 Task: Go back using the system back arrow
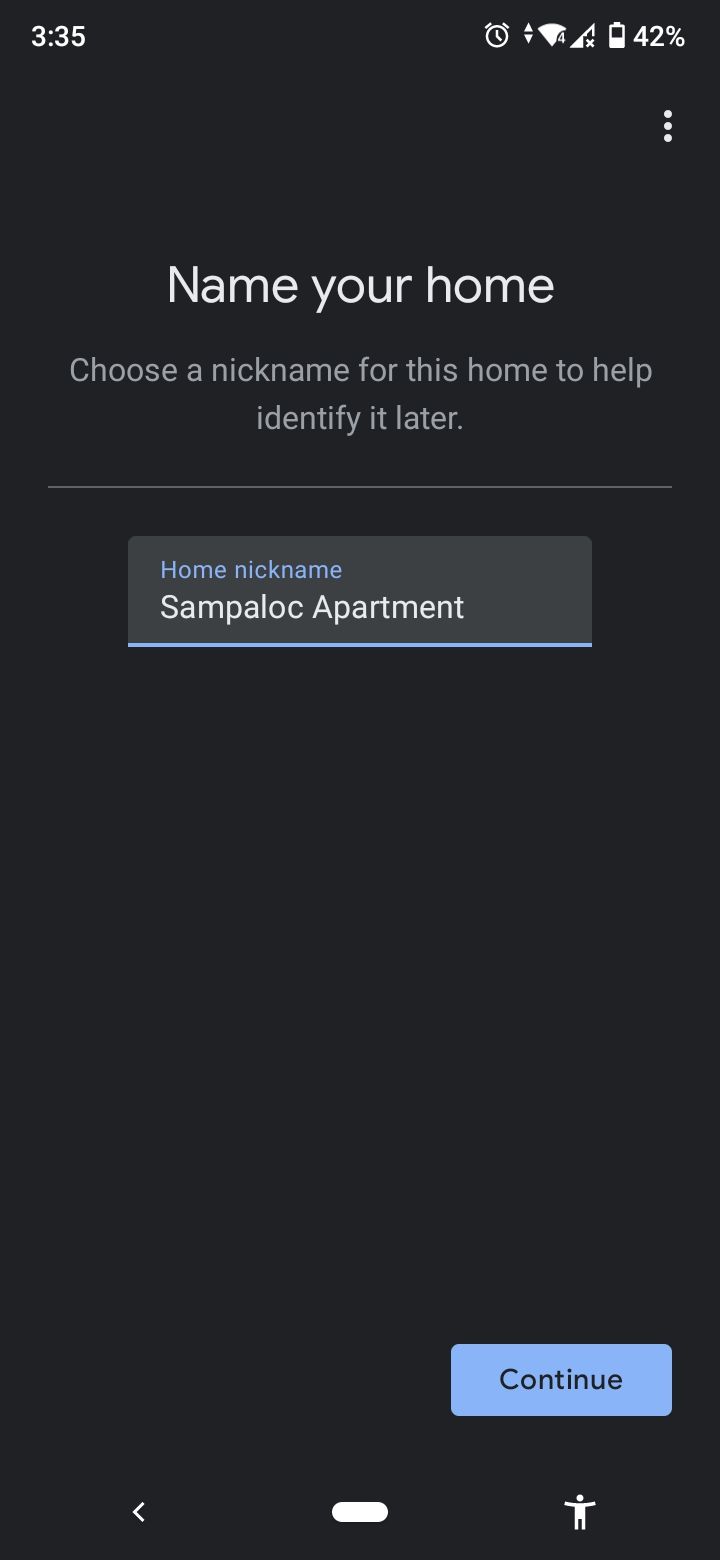point(139,1512)
